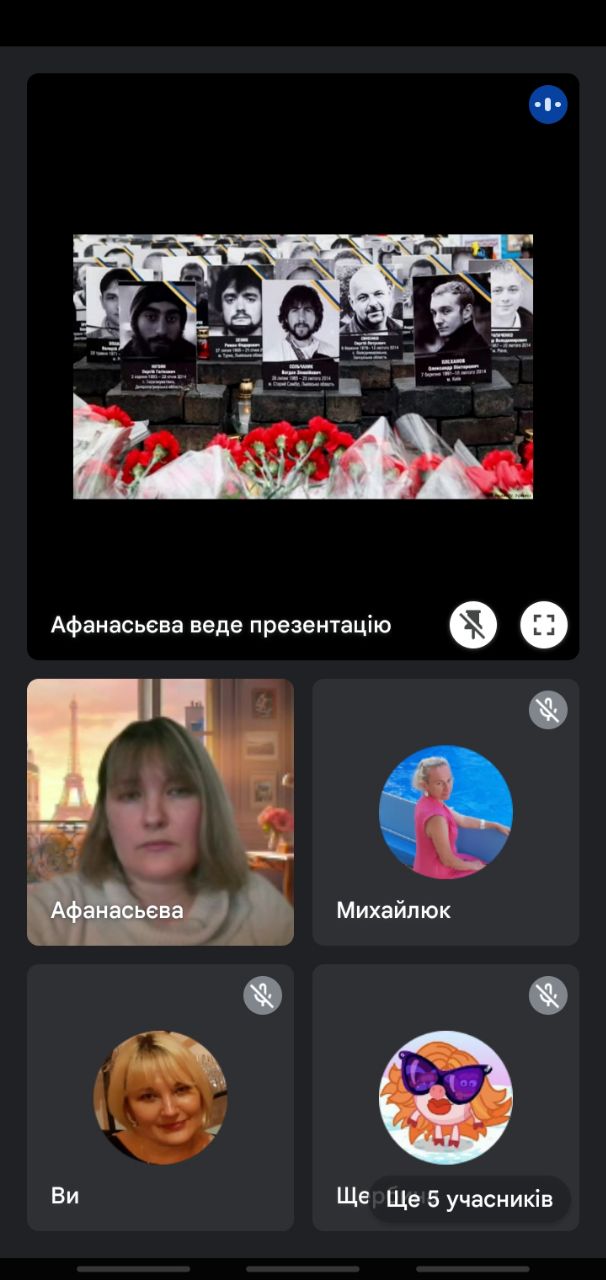Unpin the presentation from Афанасьєва

point(473,626)
